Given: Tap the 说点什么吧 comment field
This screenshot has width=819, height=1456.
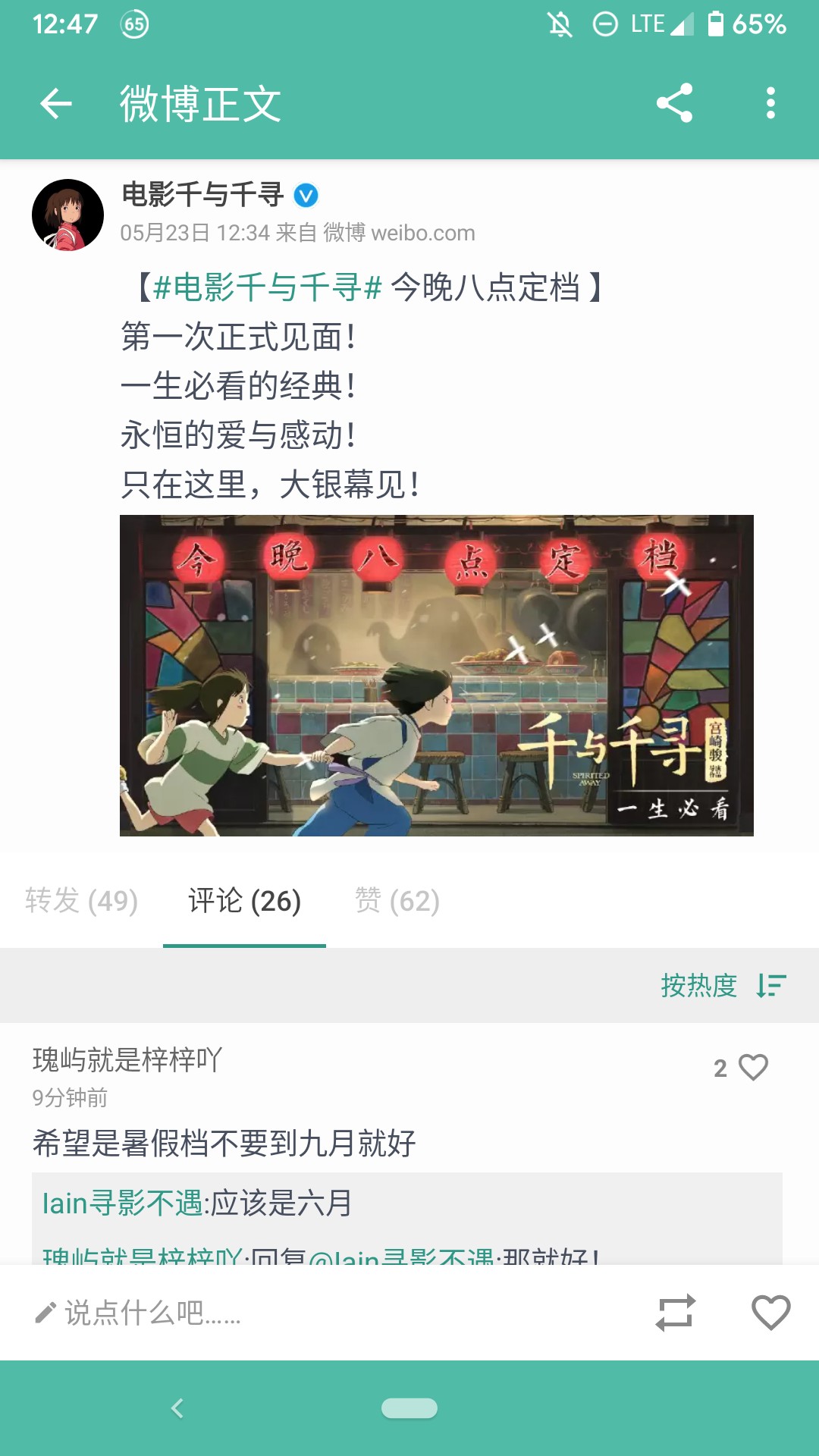Looking at the screenshot, I should point(152,1313).
